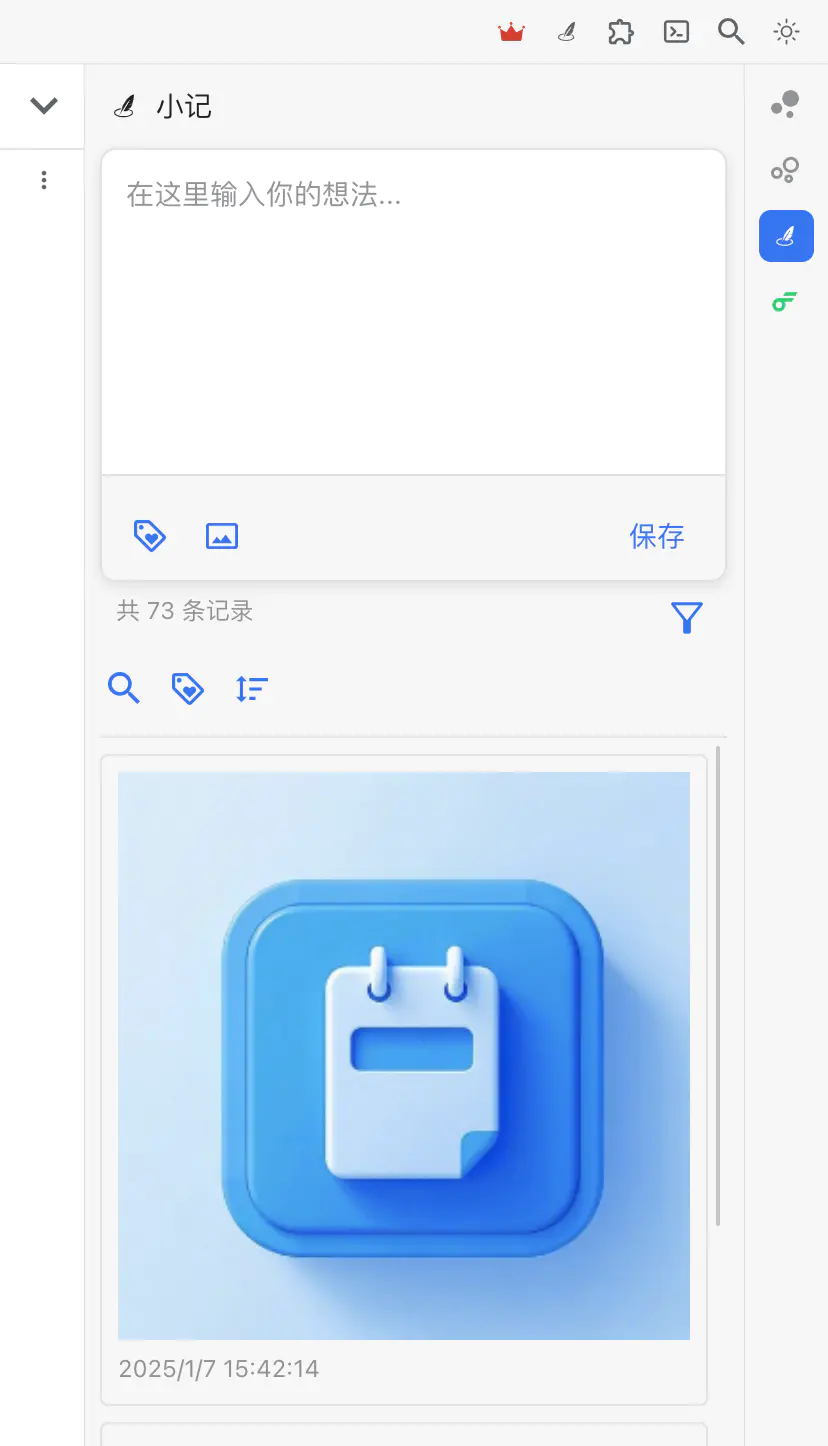This screenshot has width=828, height=1446.
Task: Open global search magnifier in top bar
Action: (731, 33)
